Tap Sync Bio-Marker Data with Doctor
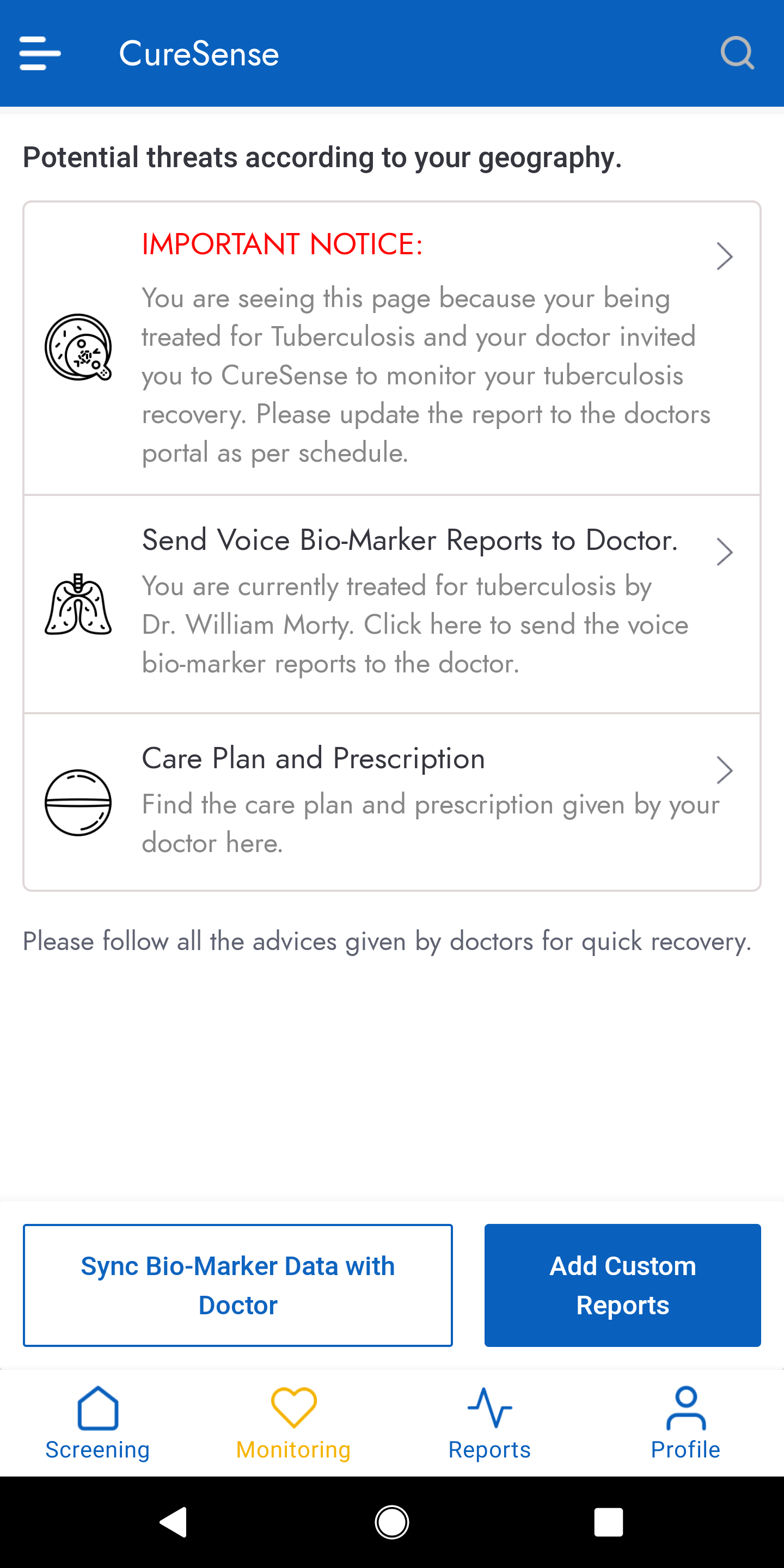The image size is (784, 1568). 238,1285
